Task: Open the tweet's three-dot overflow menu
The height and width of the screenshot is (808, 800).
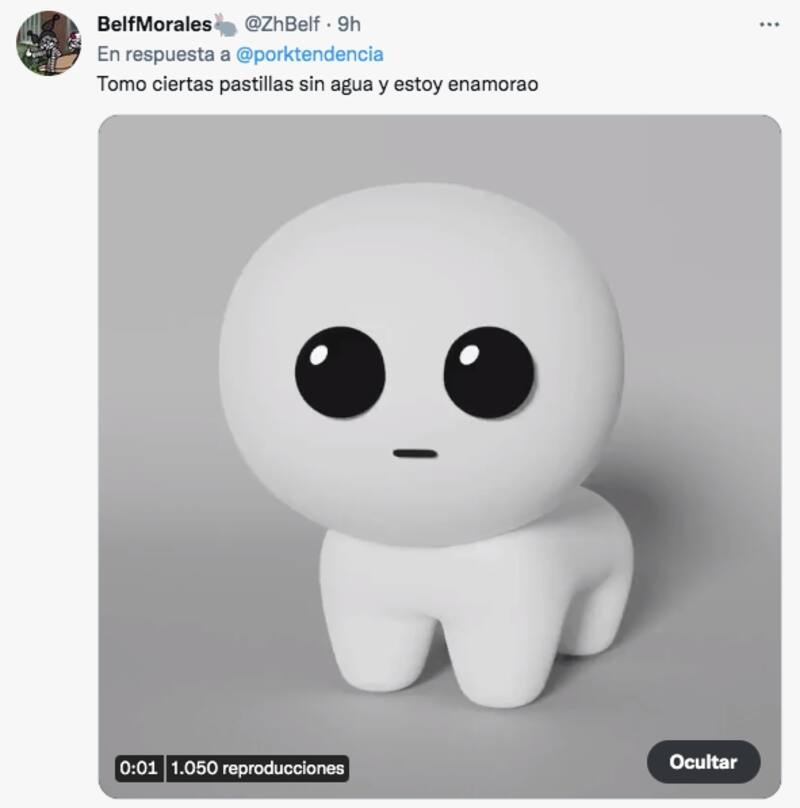Action: click(x=768, y=23)
